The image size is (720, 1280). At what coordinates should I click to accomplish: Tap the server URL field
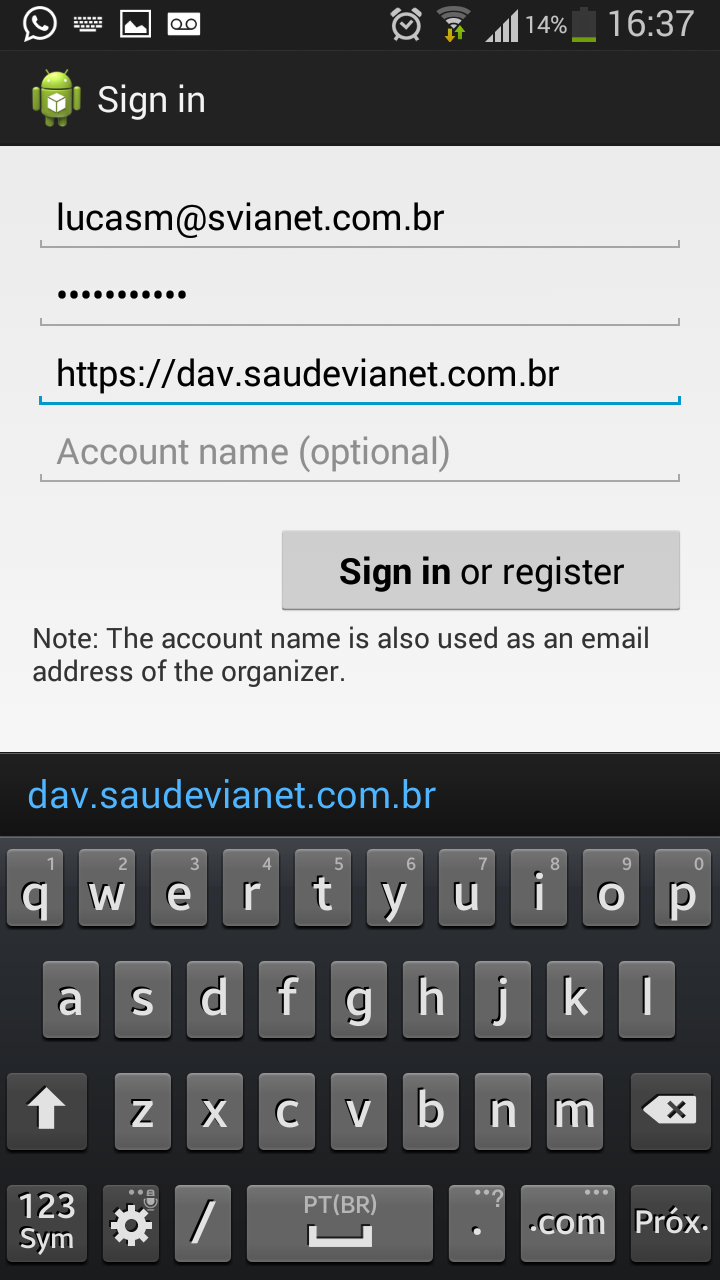(x=360, y=374)
